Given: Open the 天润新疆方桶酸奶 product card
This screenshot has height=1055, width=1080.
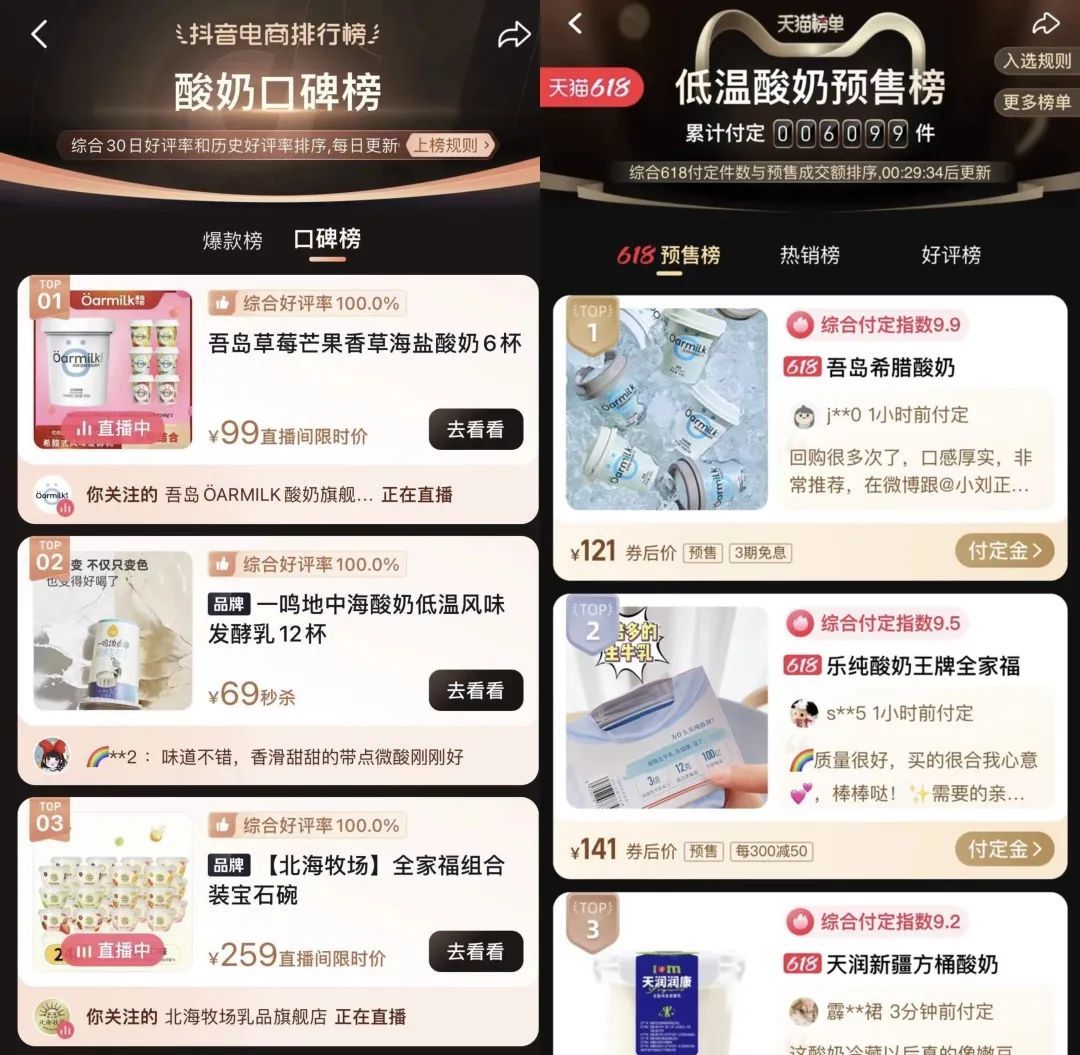Looking at the screenshot, I should point(810,975).
